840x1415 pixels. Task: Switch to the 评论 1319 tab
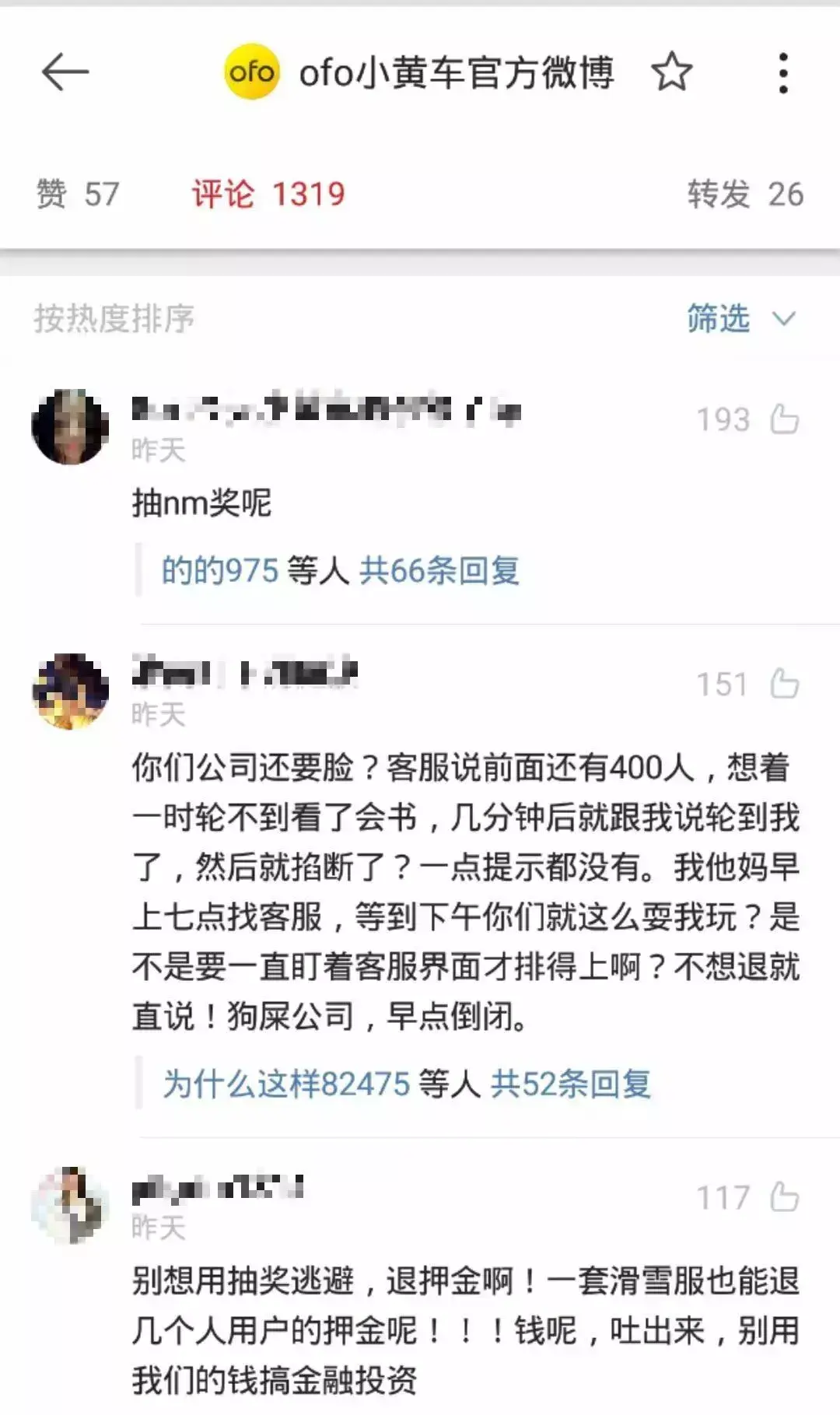pos(268,194)
